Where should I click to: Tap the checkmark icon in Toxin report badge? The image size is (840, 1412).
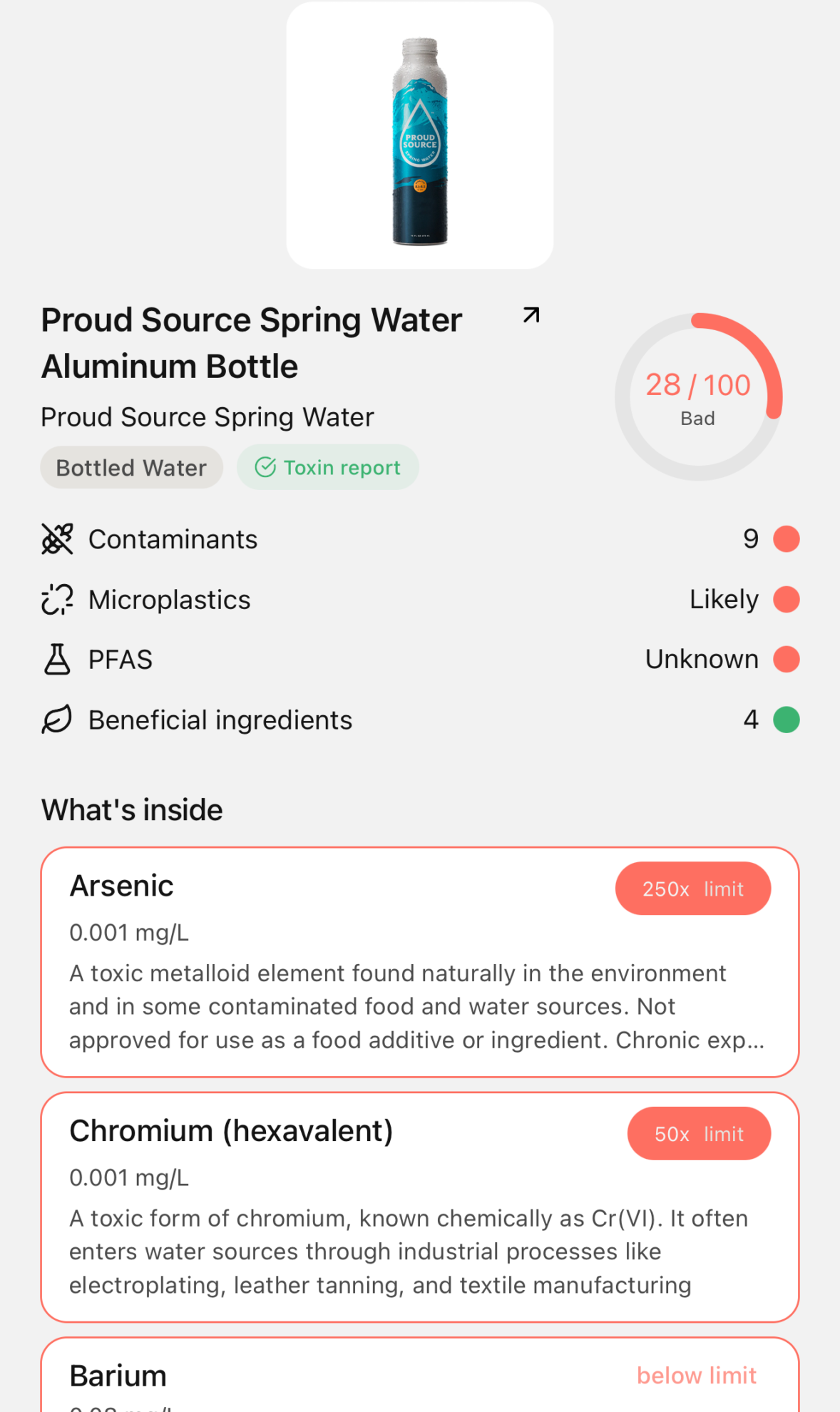tap(266, 467)
